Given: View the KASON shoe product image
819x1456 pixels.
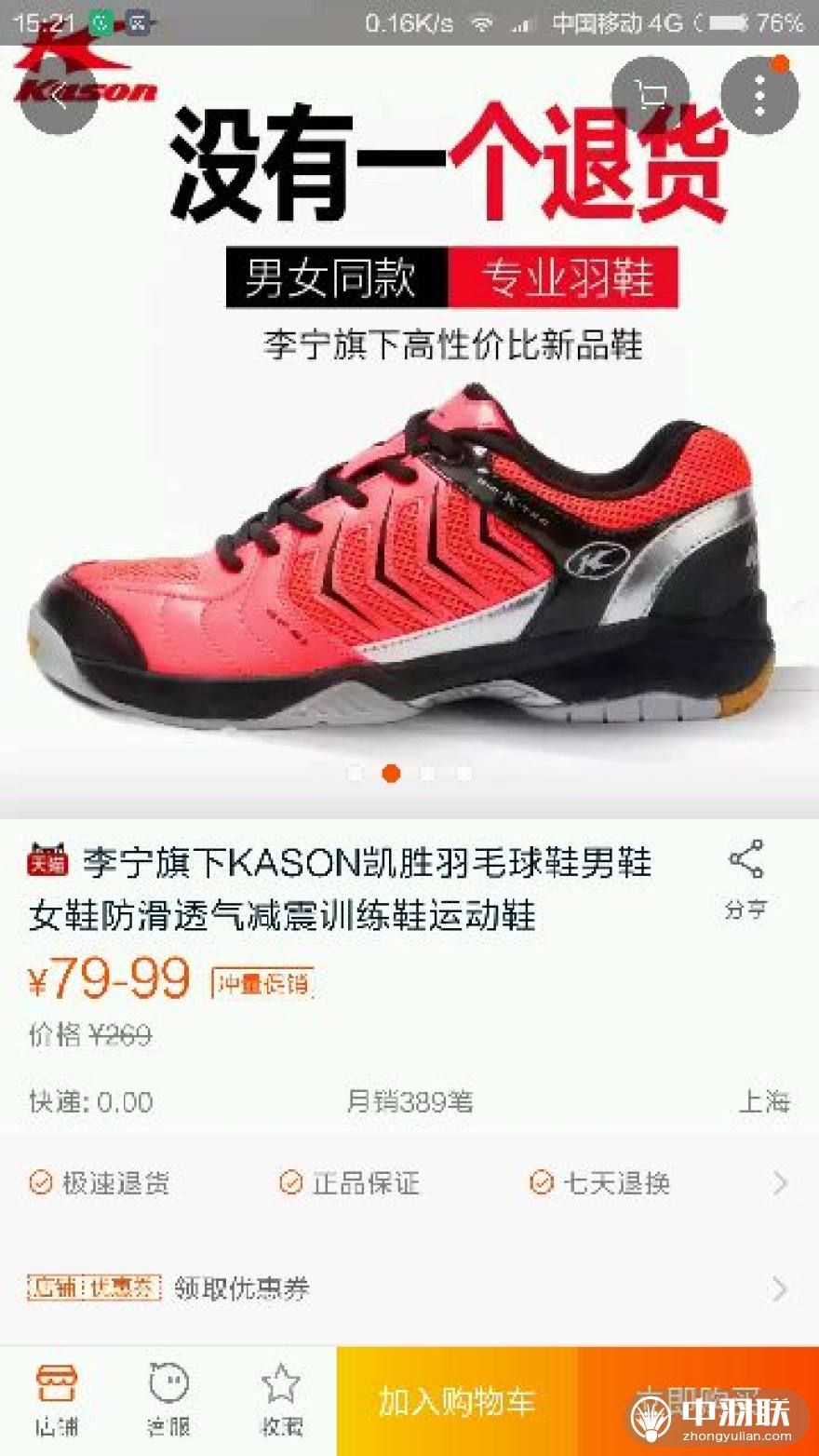Looking at the screenshot, I should [x=400, y=559].
